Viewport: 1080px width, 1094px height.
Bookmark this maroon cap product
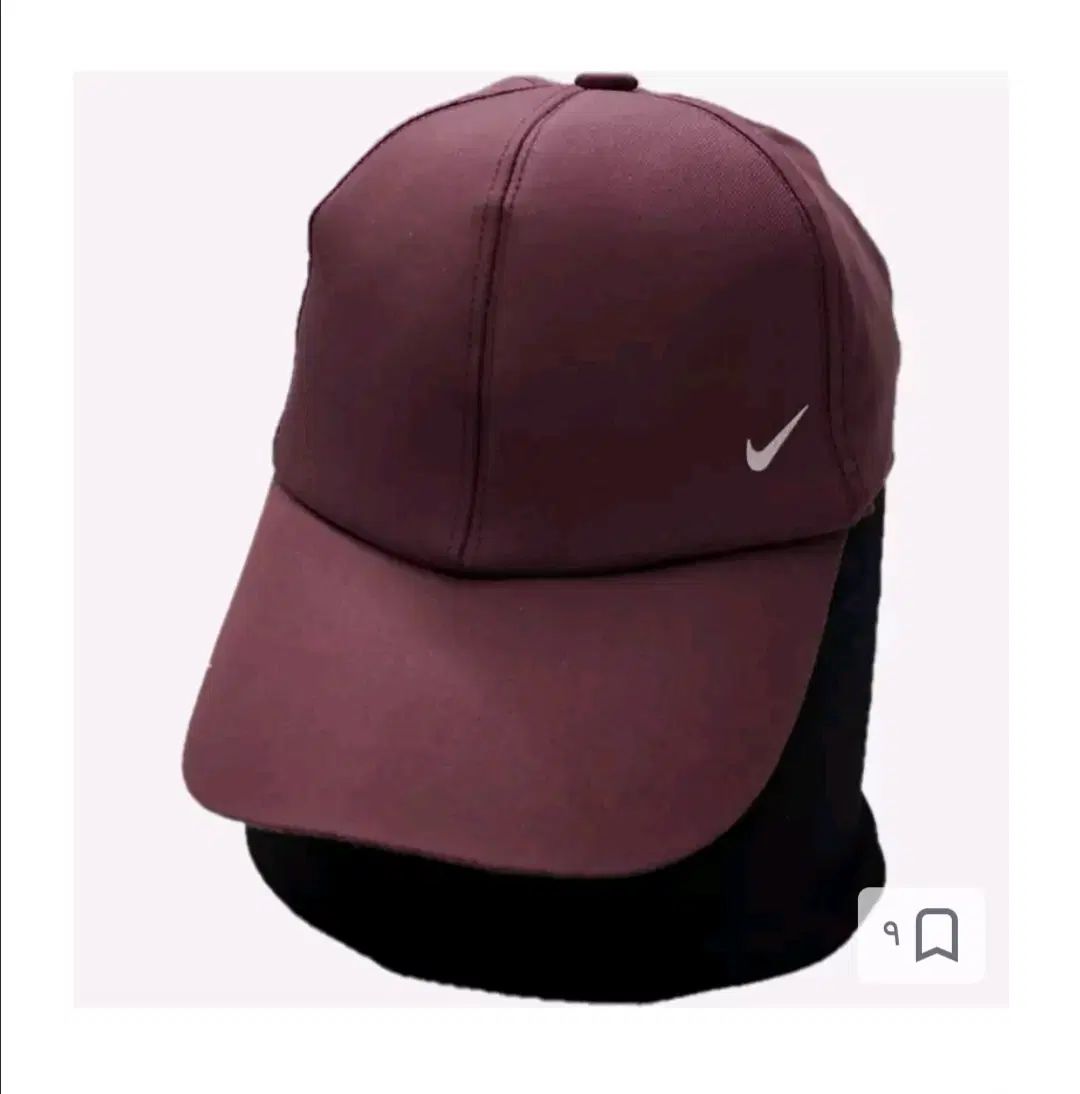coord(936,935)
